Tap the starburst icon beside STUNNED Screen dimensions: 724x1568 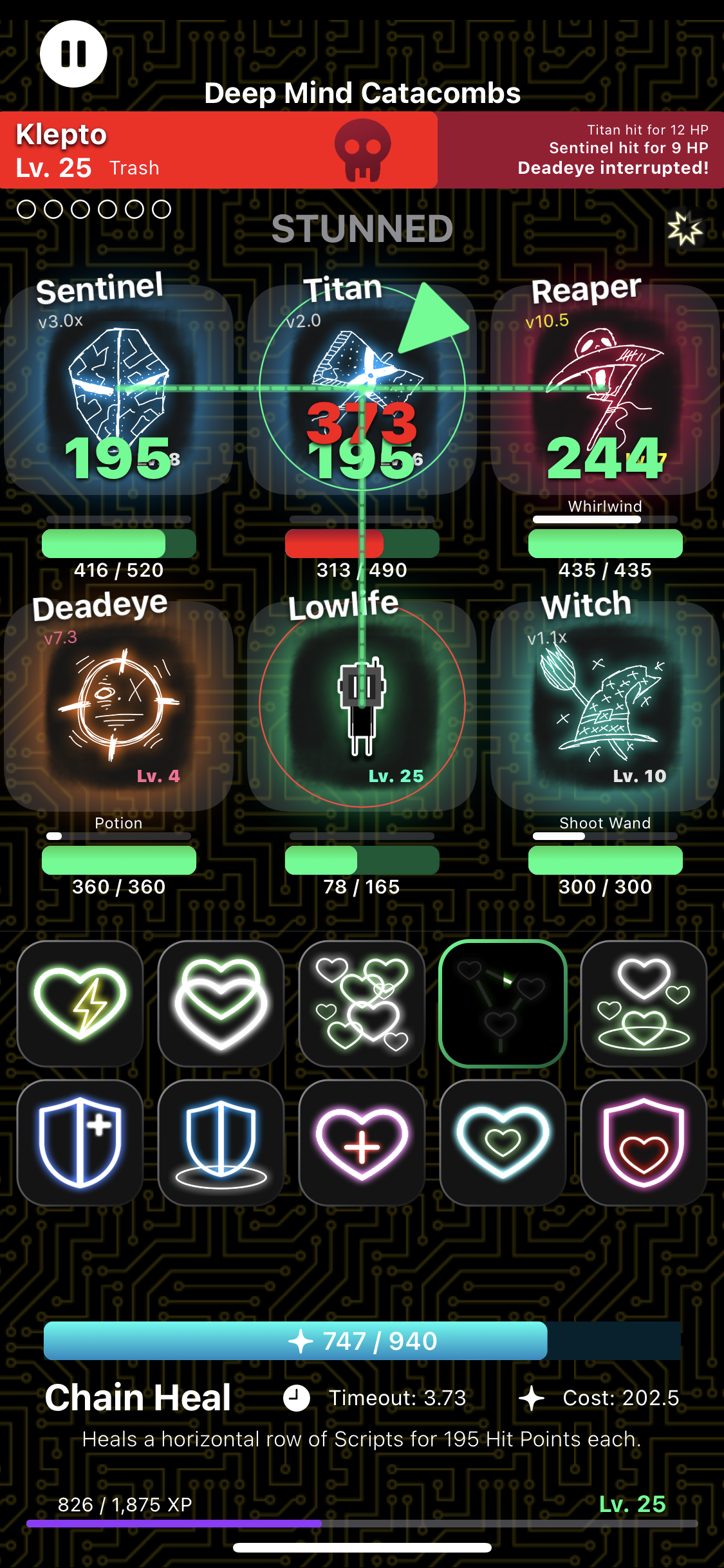pos(684,229)
